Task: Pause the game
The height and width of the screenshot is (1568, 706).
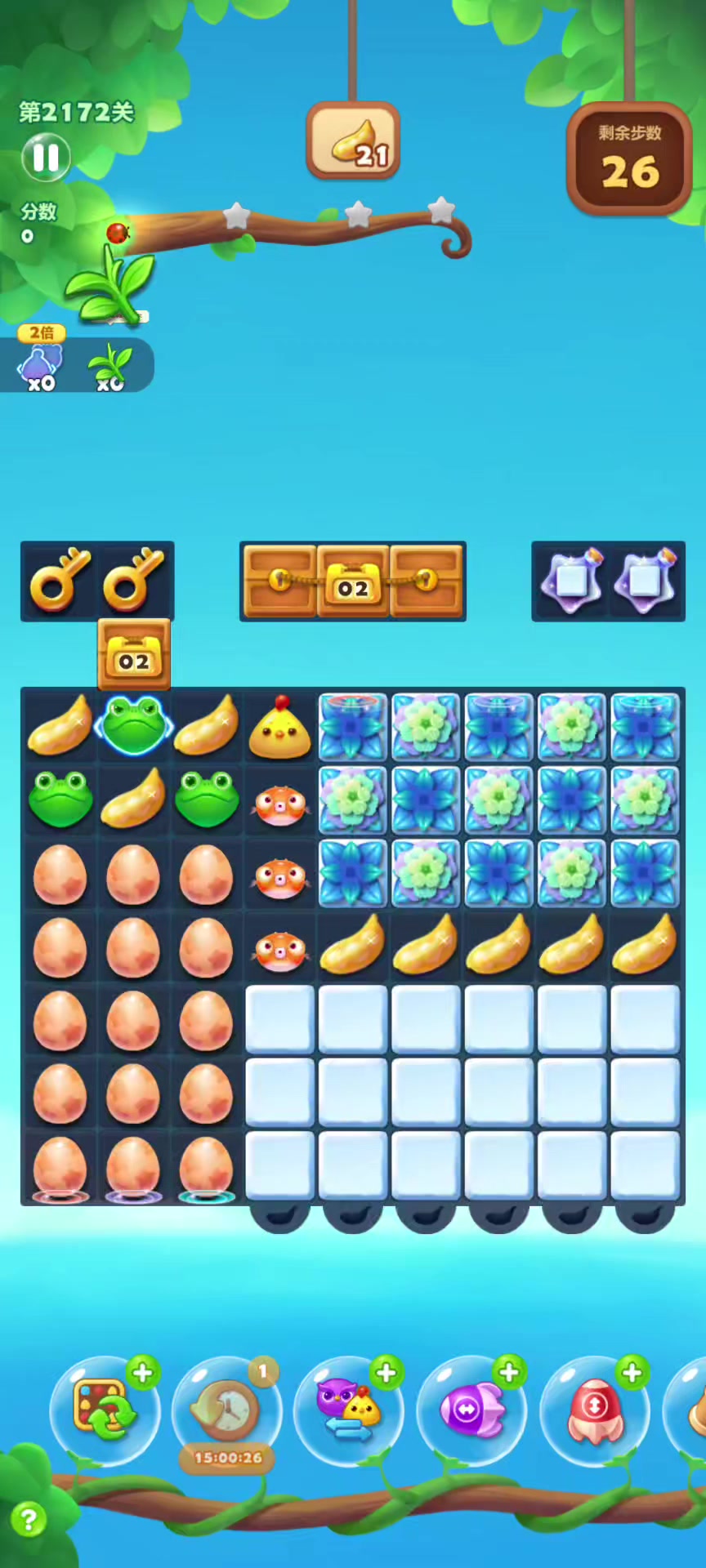Action: click(x=46, y=158)
